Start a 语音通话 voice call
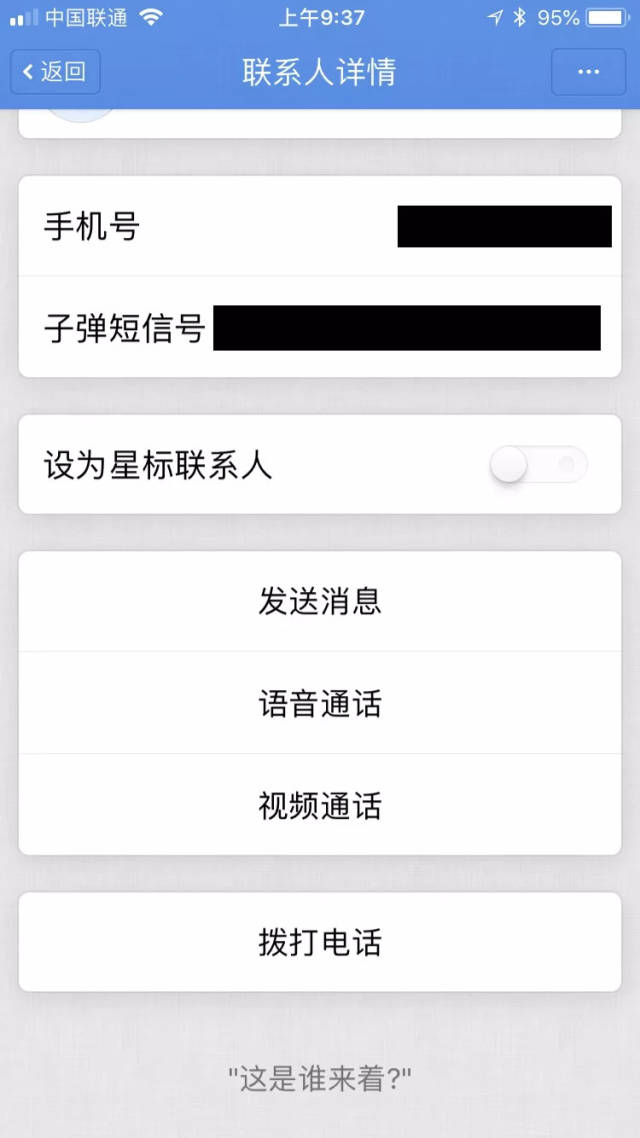Image resolution: width=640 pixels, height=1138 pixels. pyautogui.click(x=320, y=704)
